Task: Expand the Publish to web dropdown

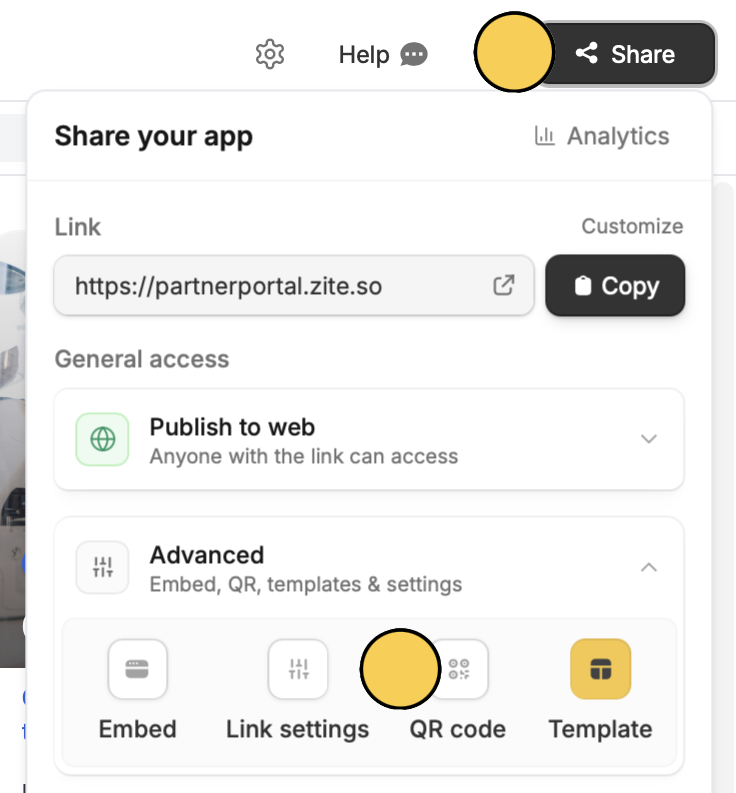Action: (648, 439)
